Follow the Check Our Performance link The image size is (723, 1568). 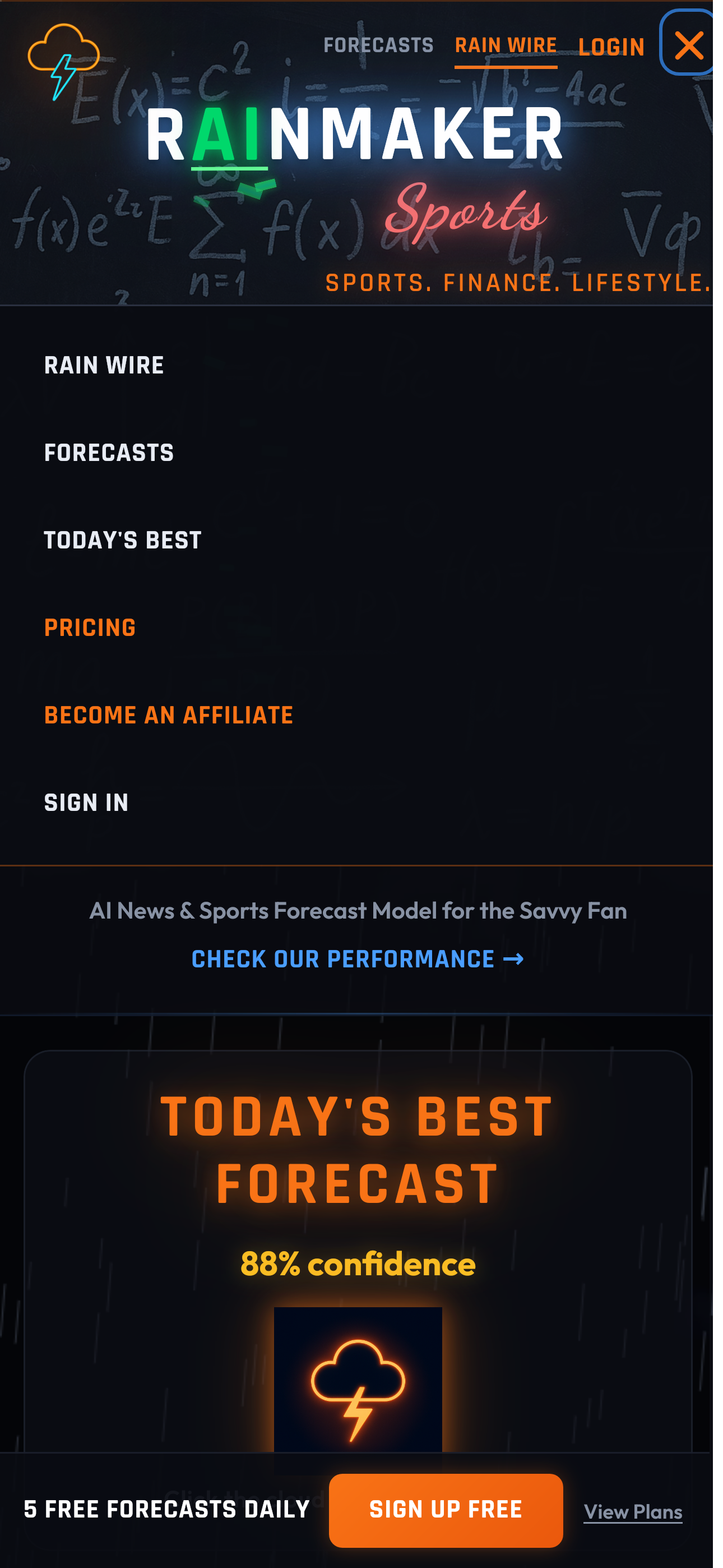coord(357,960)
